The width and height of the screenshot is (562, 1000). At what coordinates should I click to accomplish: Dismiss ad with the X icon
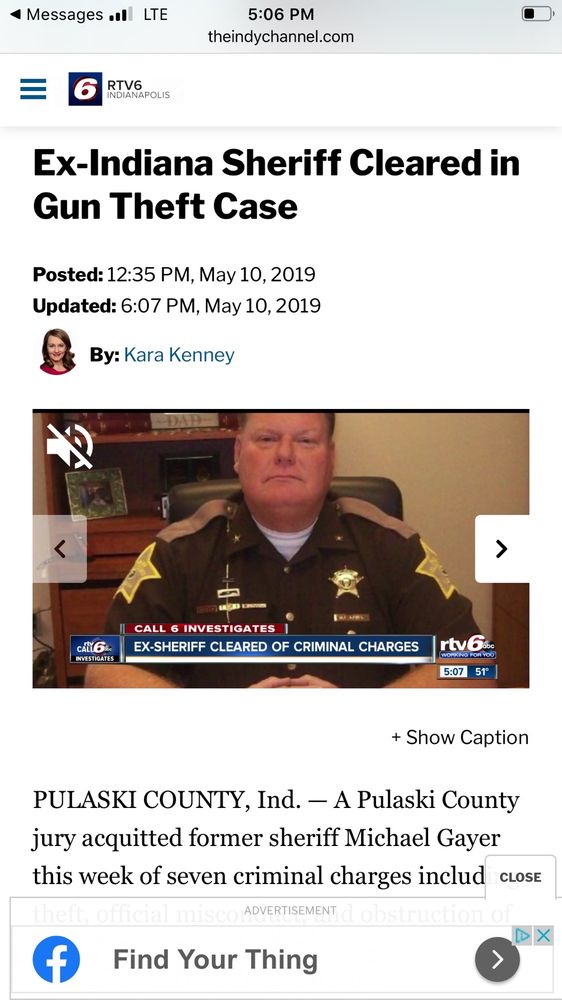pyautogui.click(x=544, y=935)
